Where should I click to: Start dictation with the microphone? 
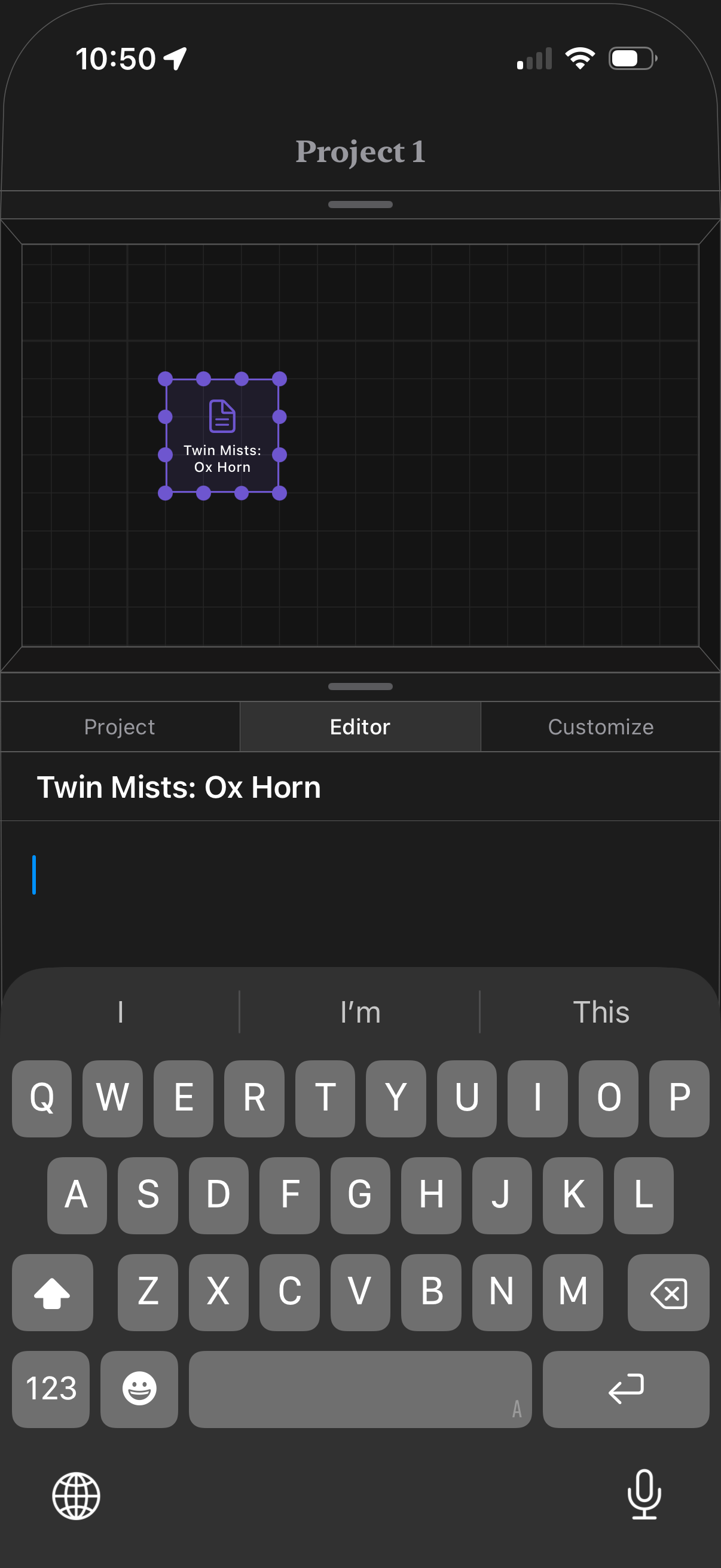644,1494
